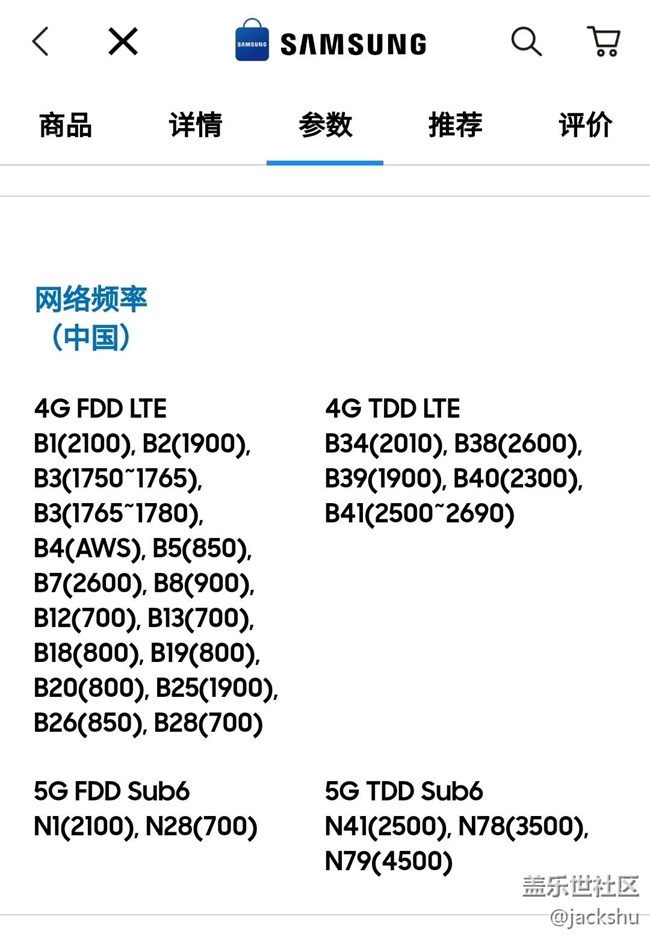Go back using the left arrow
650x943 pixels.
40,42
